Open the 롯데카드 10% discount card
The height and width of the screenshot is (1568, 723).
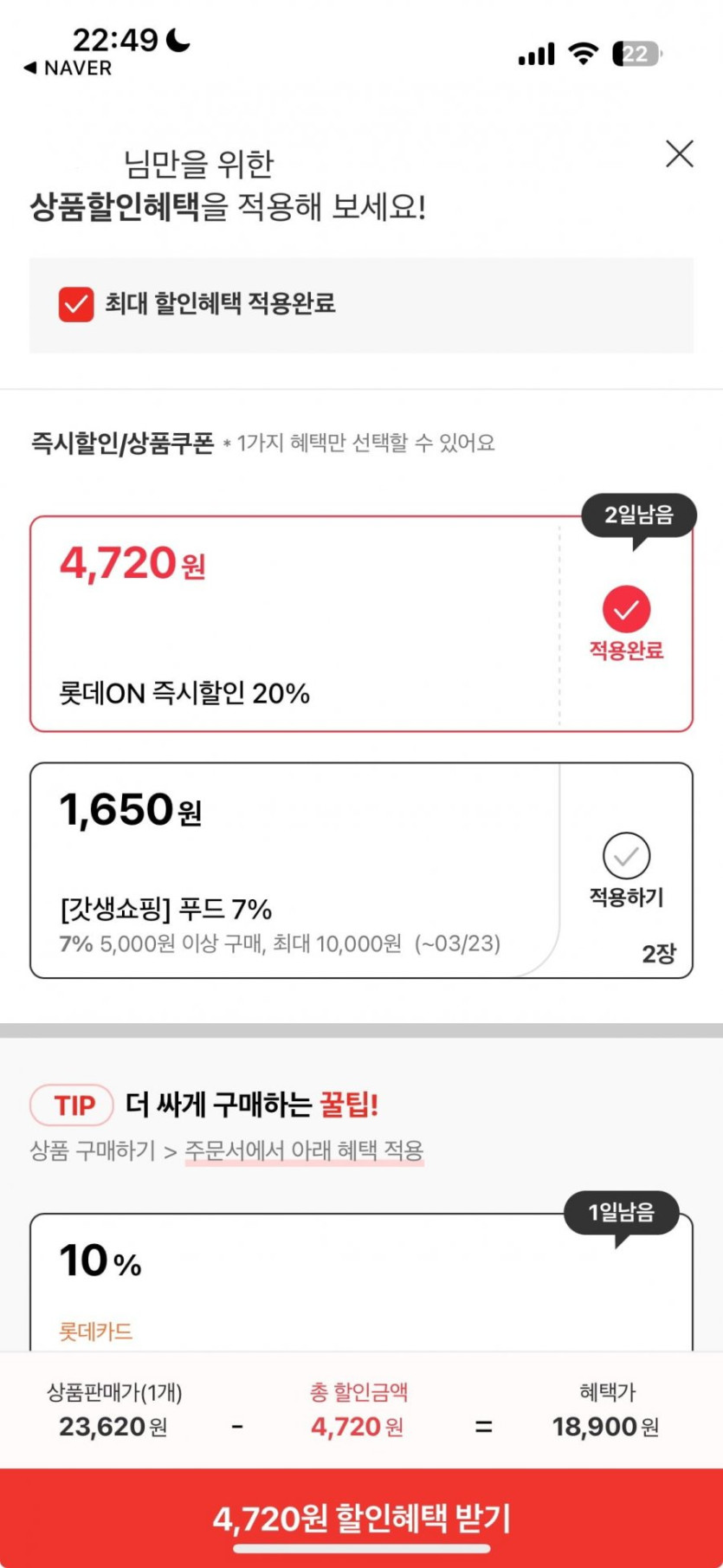[x=361, y=1282]
